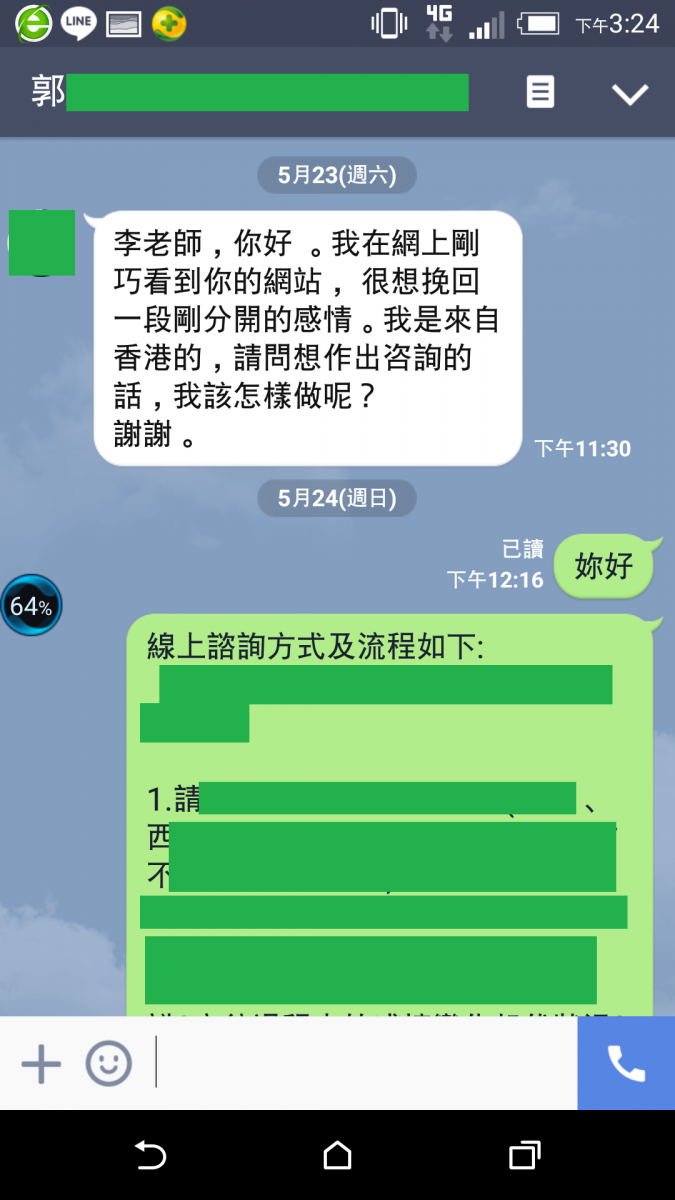675x1200 pixels.
Task: Open the sender's profile picture
Action: [41, 243]
